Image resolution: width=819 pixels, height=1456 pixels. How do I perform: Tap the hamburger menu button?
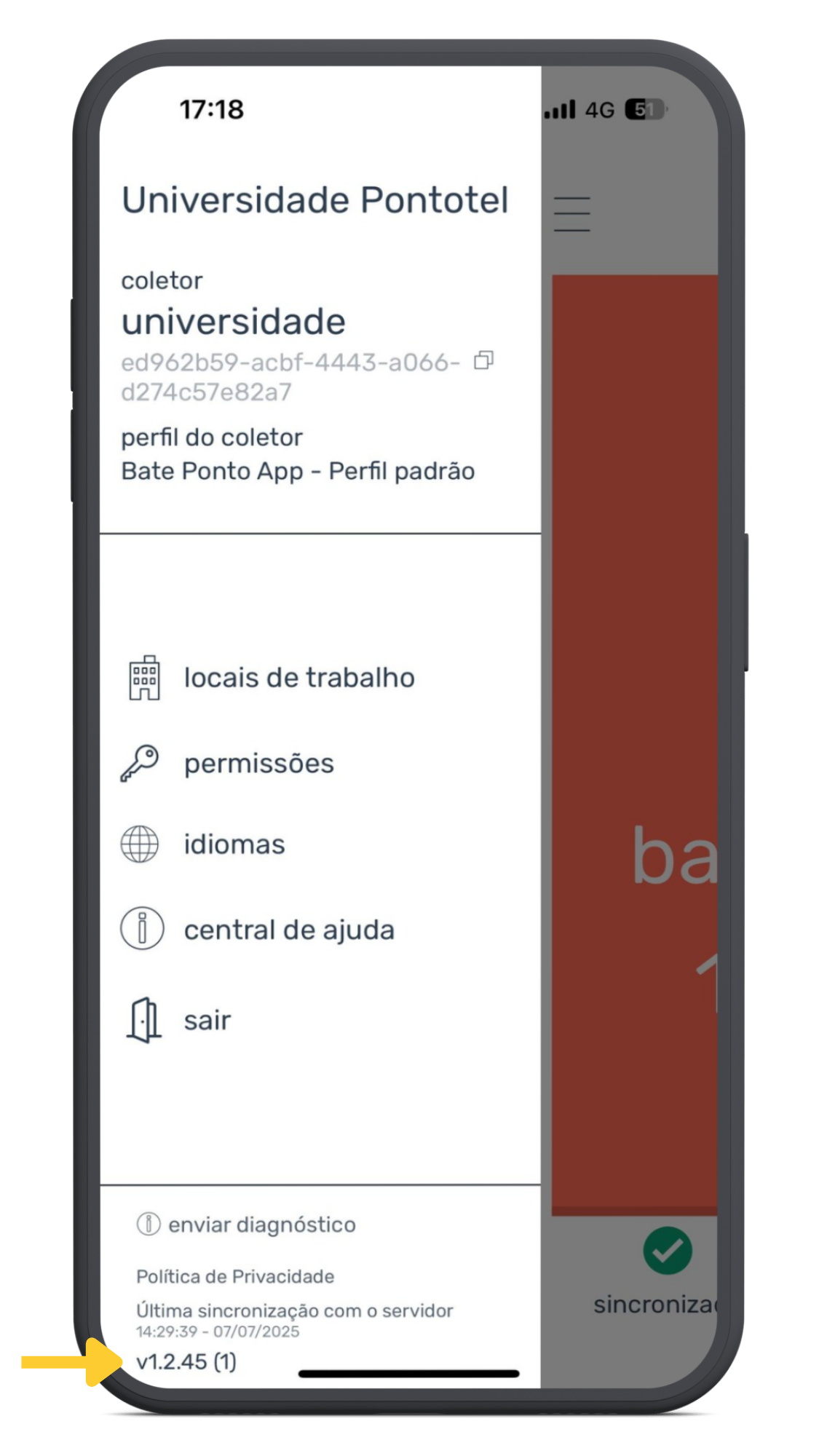(571, 214)
